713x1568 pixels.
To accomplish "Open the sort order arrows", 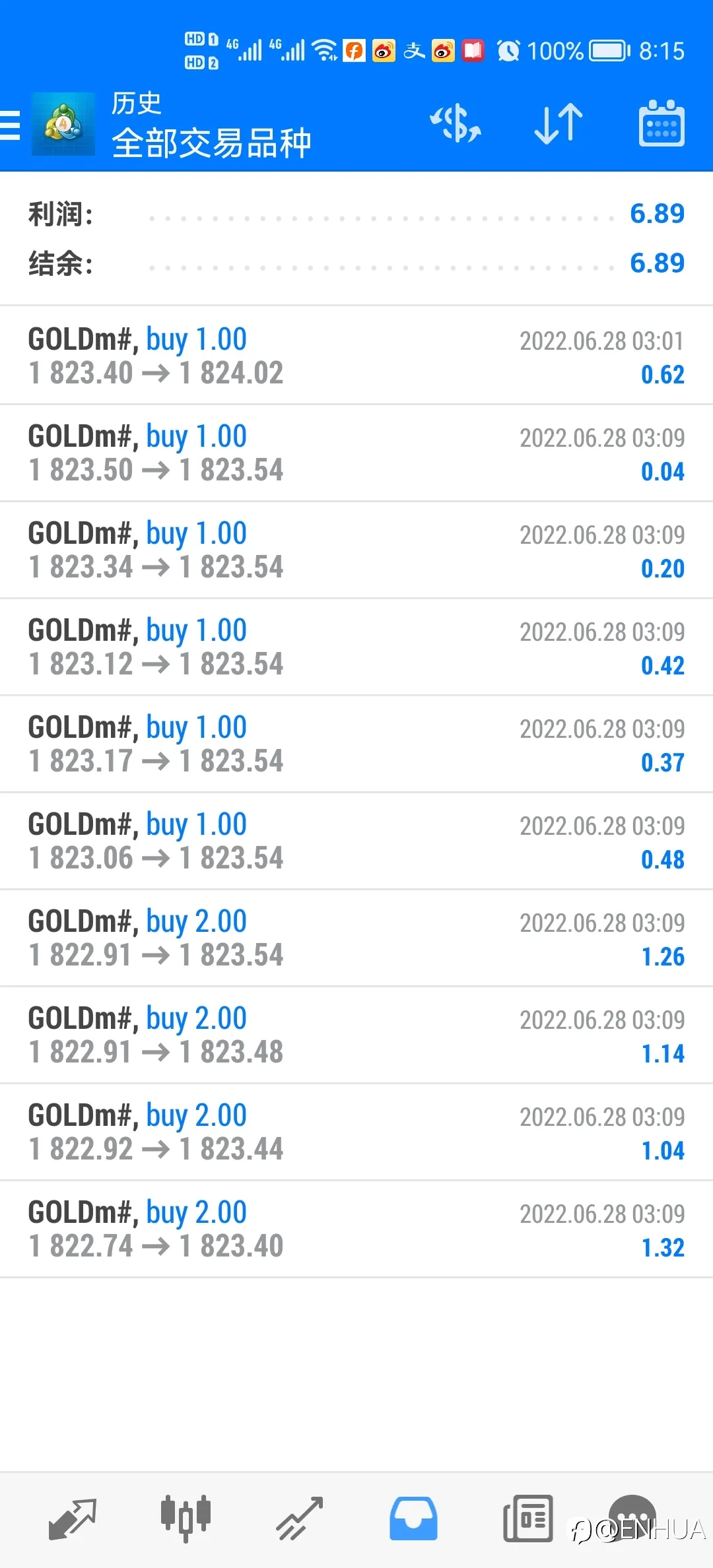I will (559, 123).
